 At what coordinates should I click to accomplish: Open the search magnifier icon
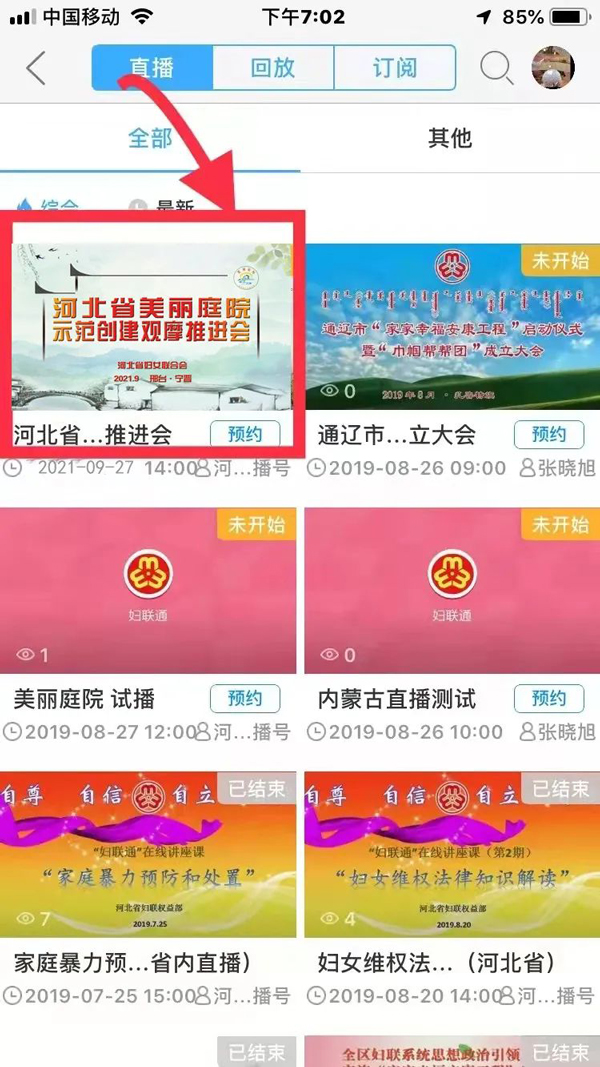(x=495, y=68)
